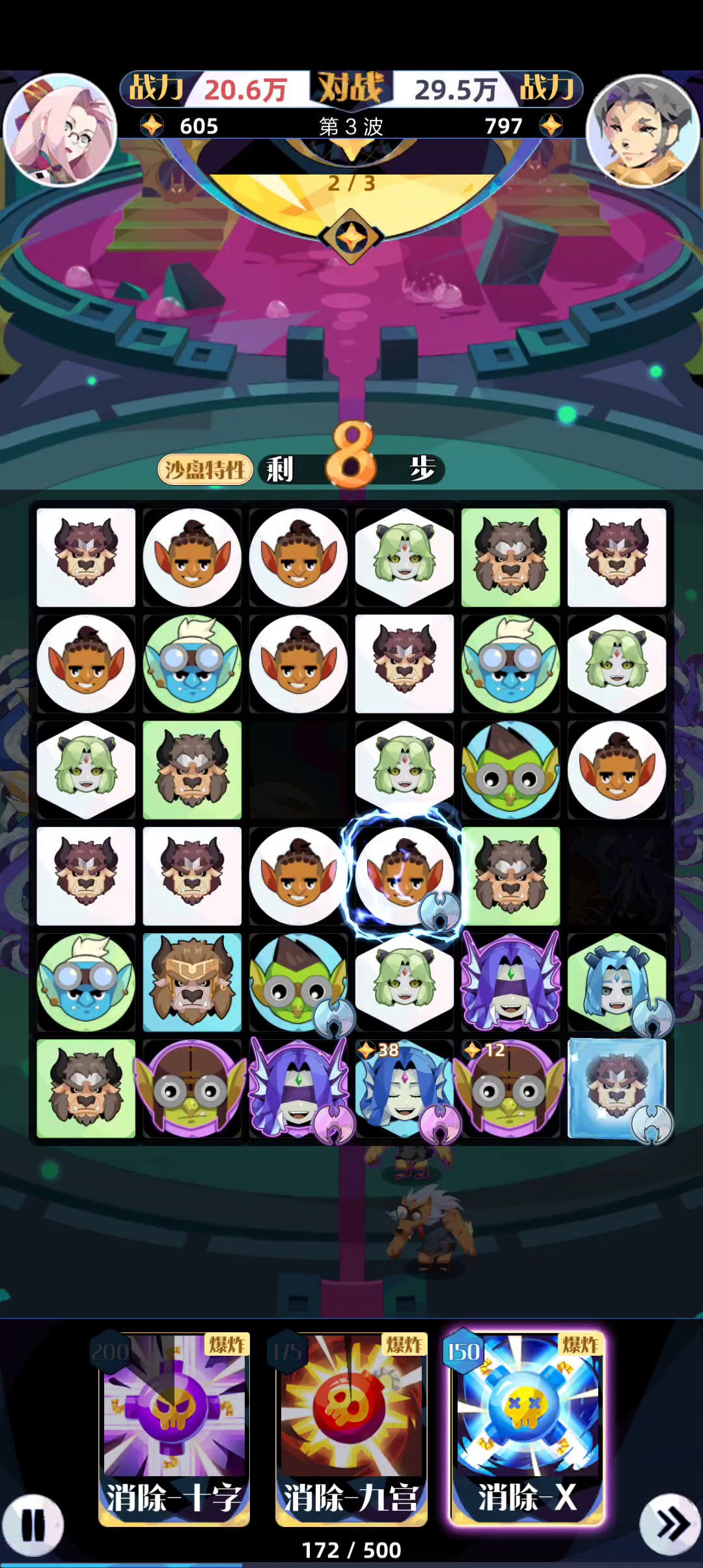Tap the blue-haired tile marked 38
Image resolution: width=703 pixels, height=1568 pixels.
(x=404, y=1088)
